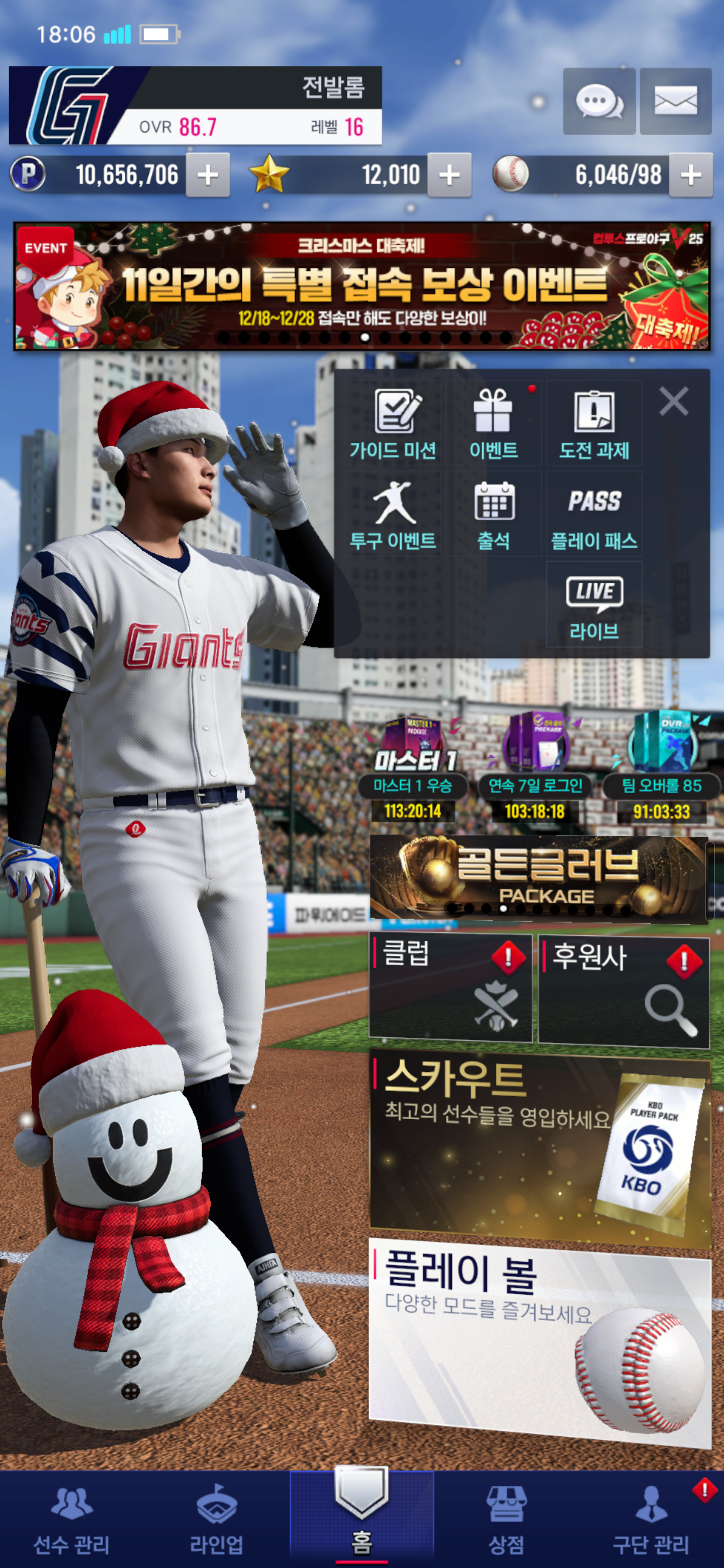Screen dimensions: 724x1568
Task: Switch to 선수 관리 tab
Action: tap(72, 1519)
